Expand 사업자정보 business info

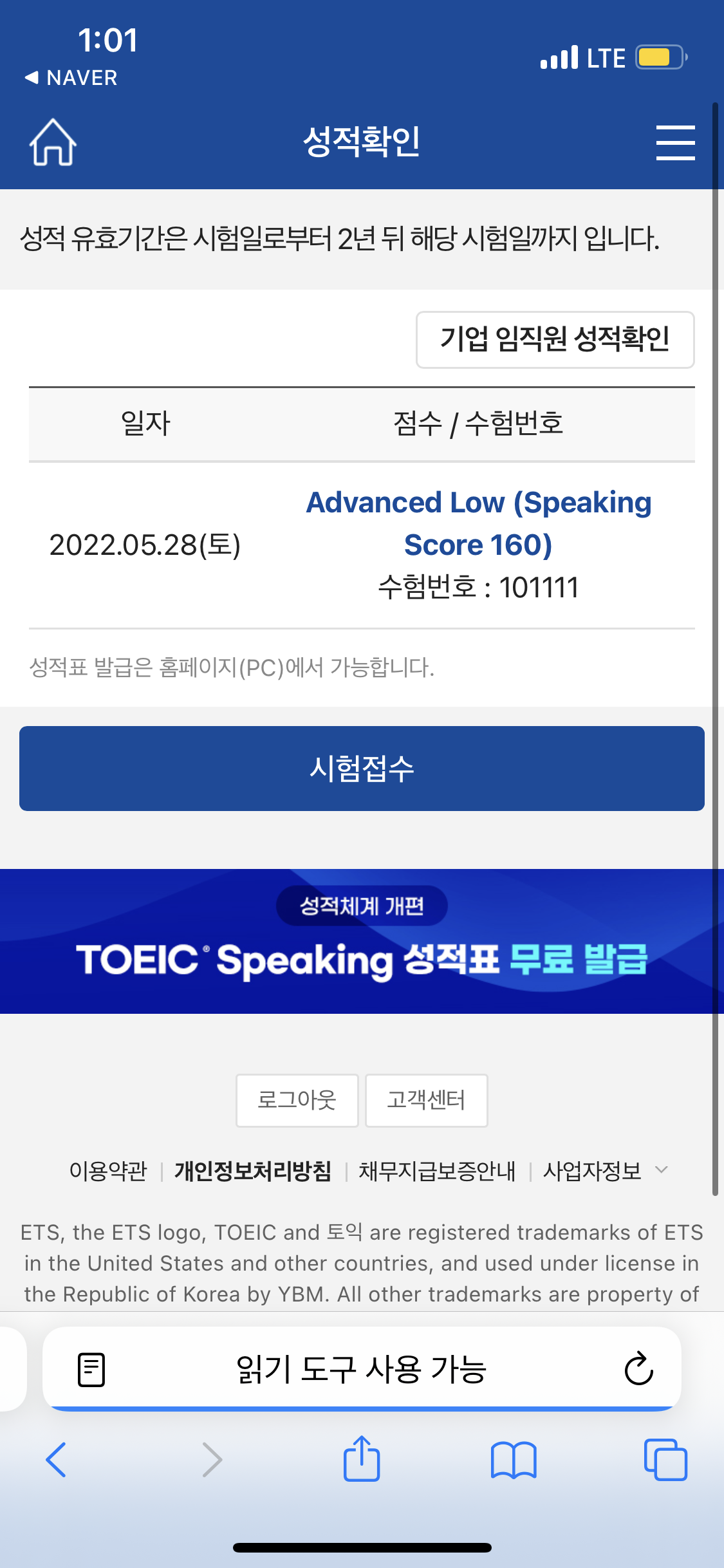click(605, 1171)
